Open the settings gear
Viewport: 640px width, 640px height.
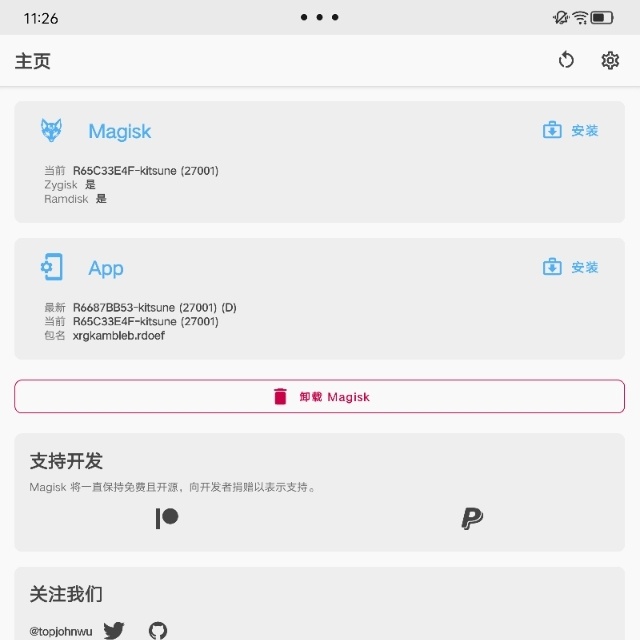tap(610, 61)
